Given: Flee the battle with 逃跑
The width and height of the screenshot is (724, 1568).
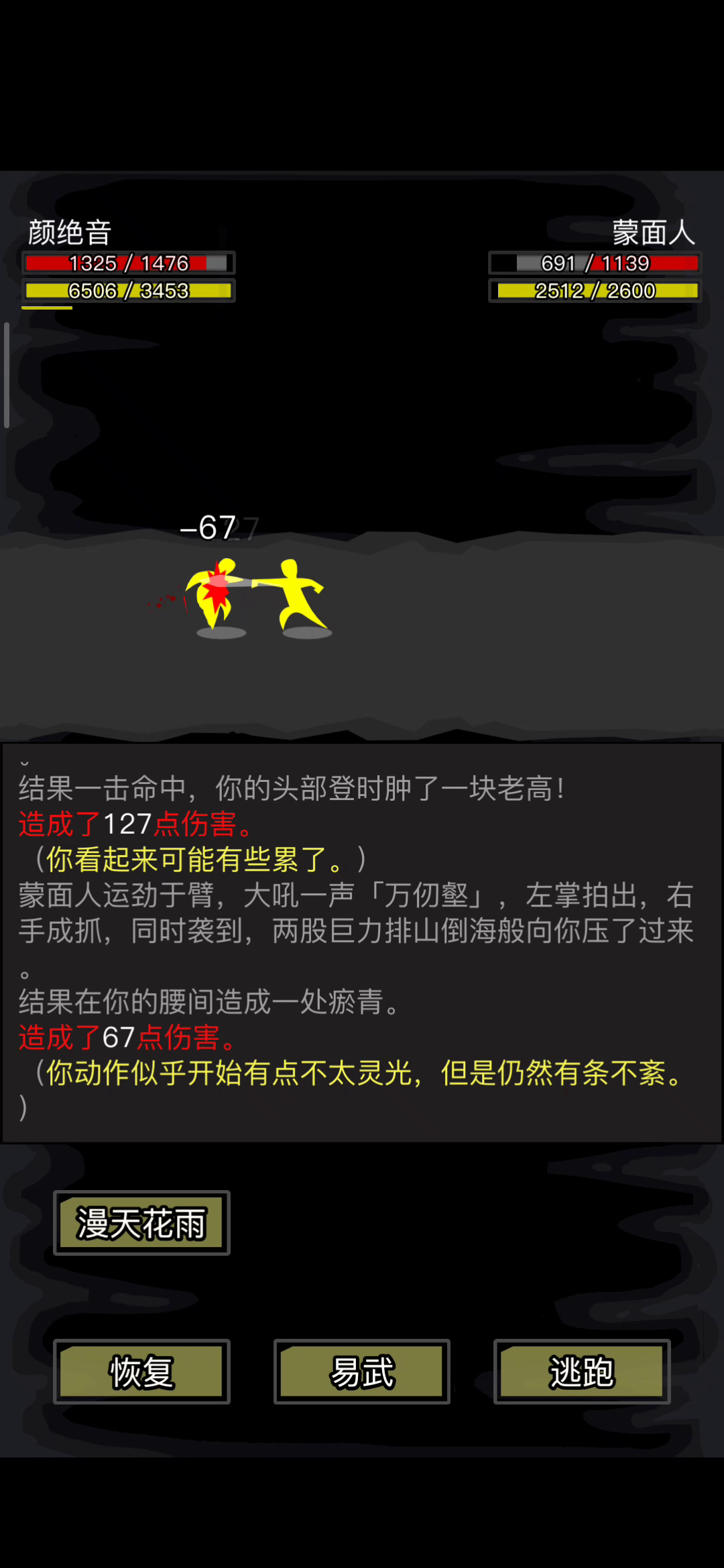Looking at the screenshot, I should click(582, 1372).
